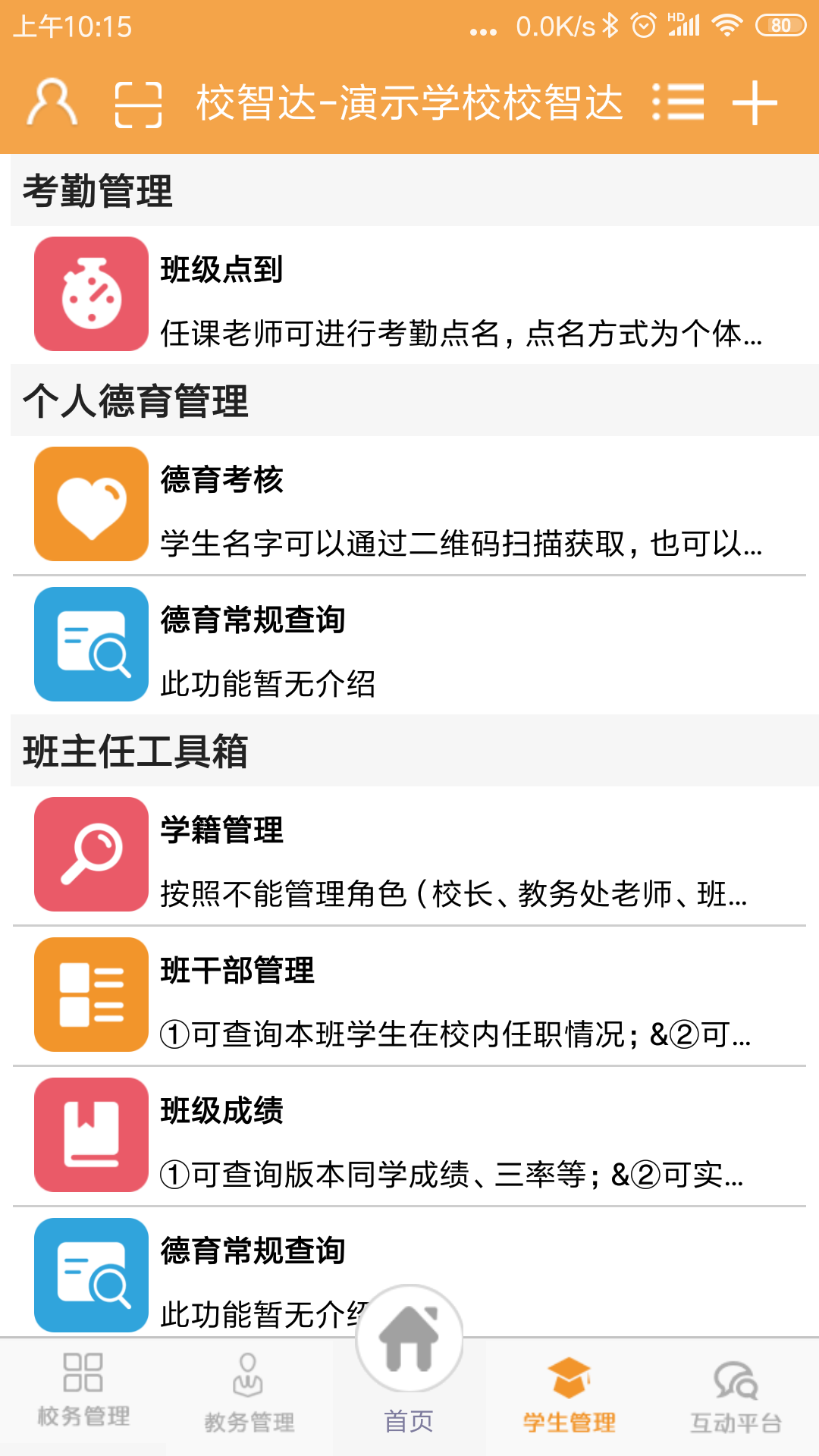This screenshot has height=1456, width=819.
Task: Tap the 班主任工具箱 section header
Action: (x=135, y=749)
